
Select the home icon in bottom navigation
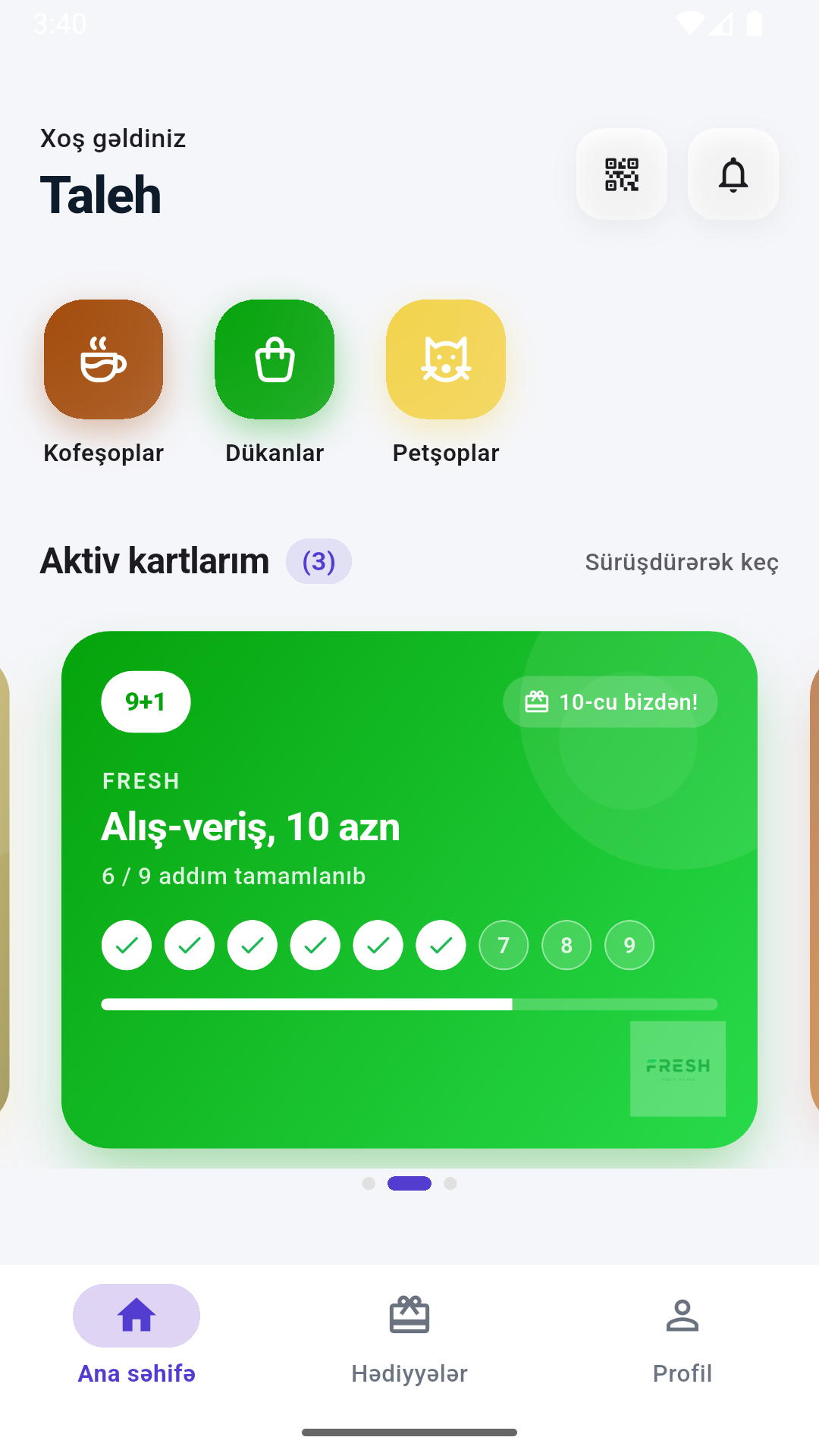(x=136, y=1316)
